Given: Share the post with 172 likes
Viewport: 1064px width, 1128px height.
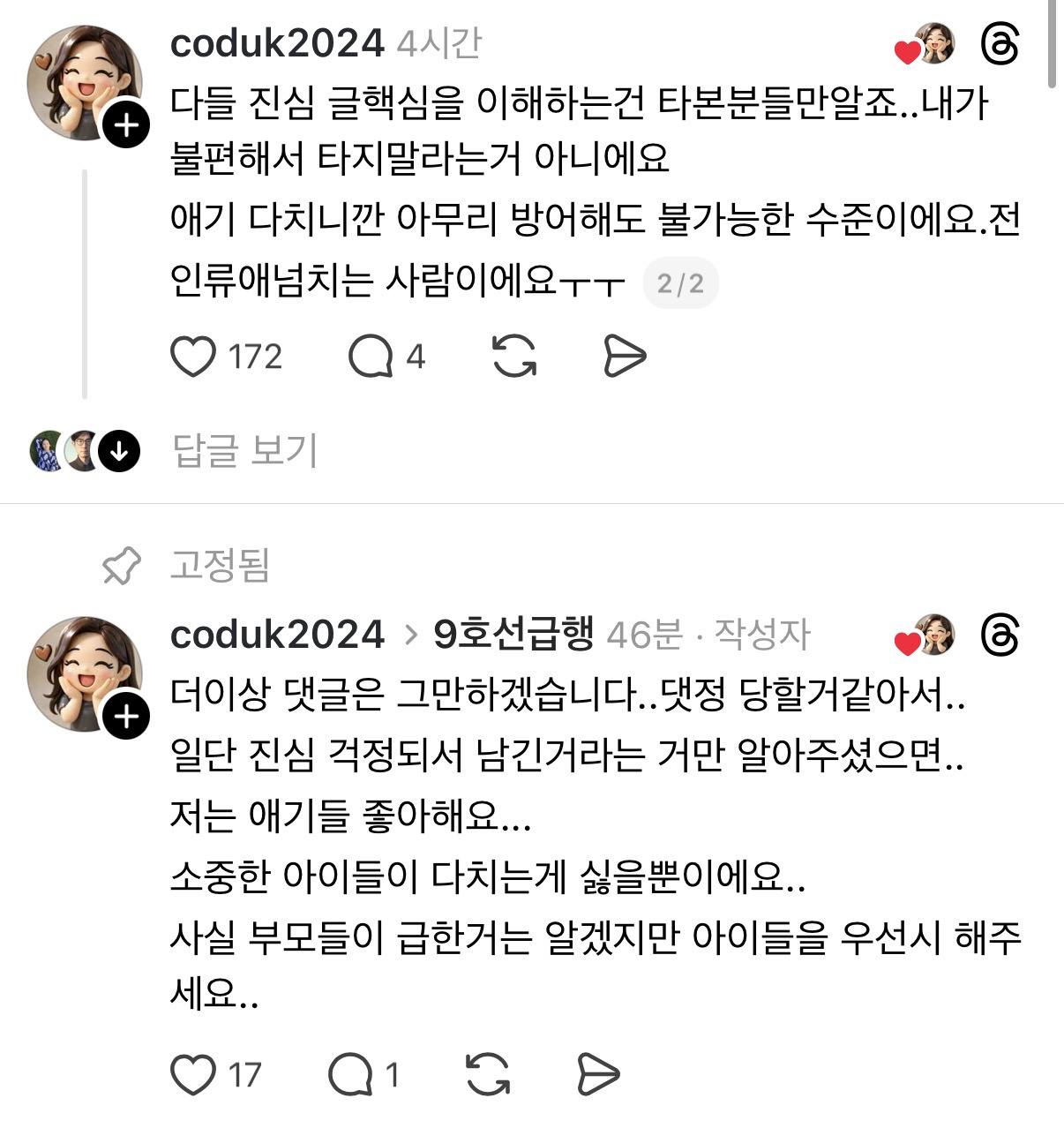Looking at the screenshot, I should (x=625, y=357).
